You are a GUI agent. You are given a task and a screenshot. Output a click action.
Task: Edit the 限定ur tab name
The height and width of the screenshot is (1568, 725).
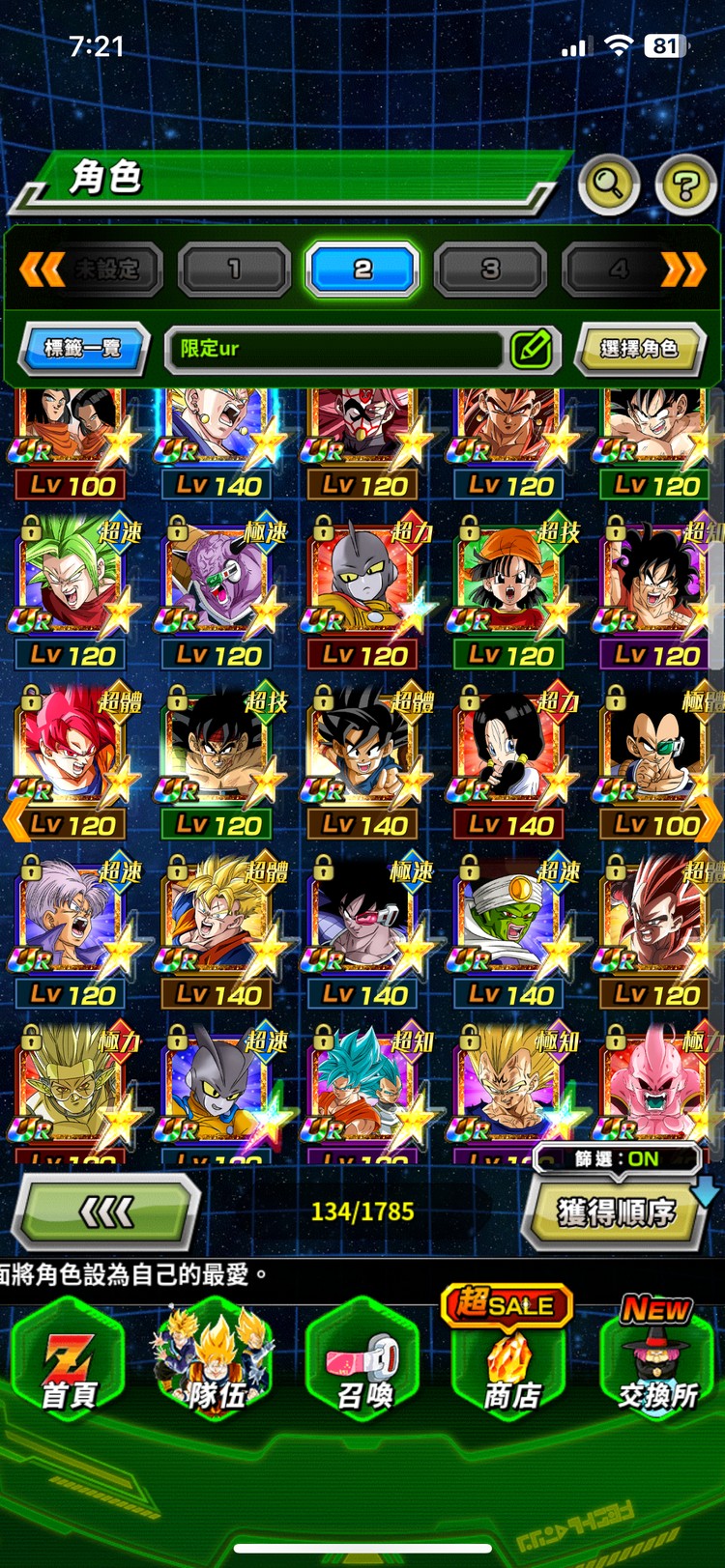click(x=531, y=349)
